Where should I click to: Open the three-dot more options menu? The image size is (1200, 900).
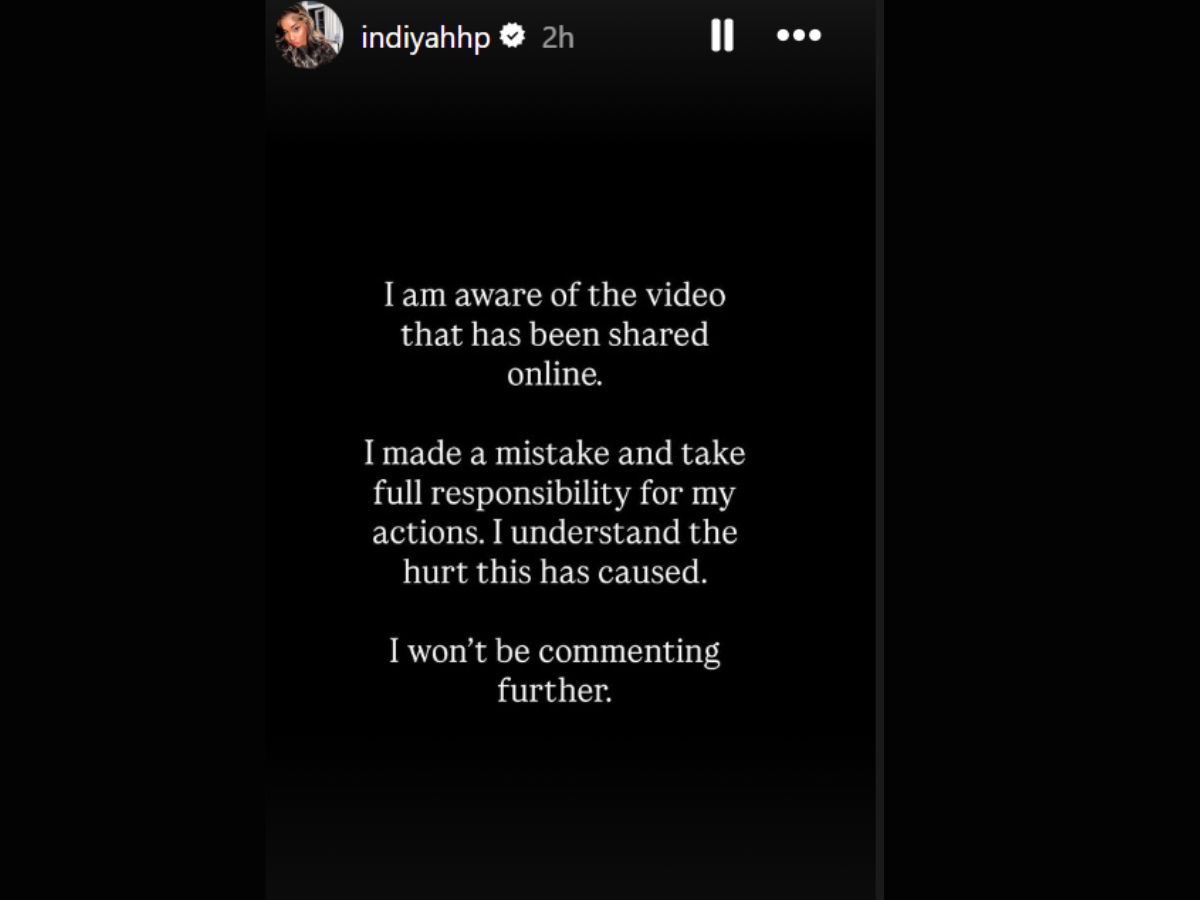click(798, 36)
